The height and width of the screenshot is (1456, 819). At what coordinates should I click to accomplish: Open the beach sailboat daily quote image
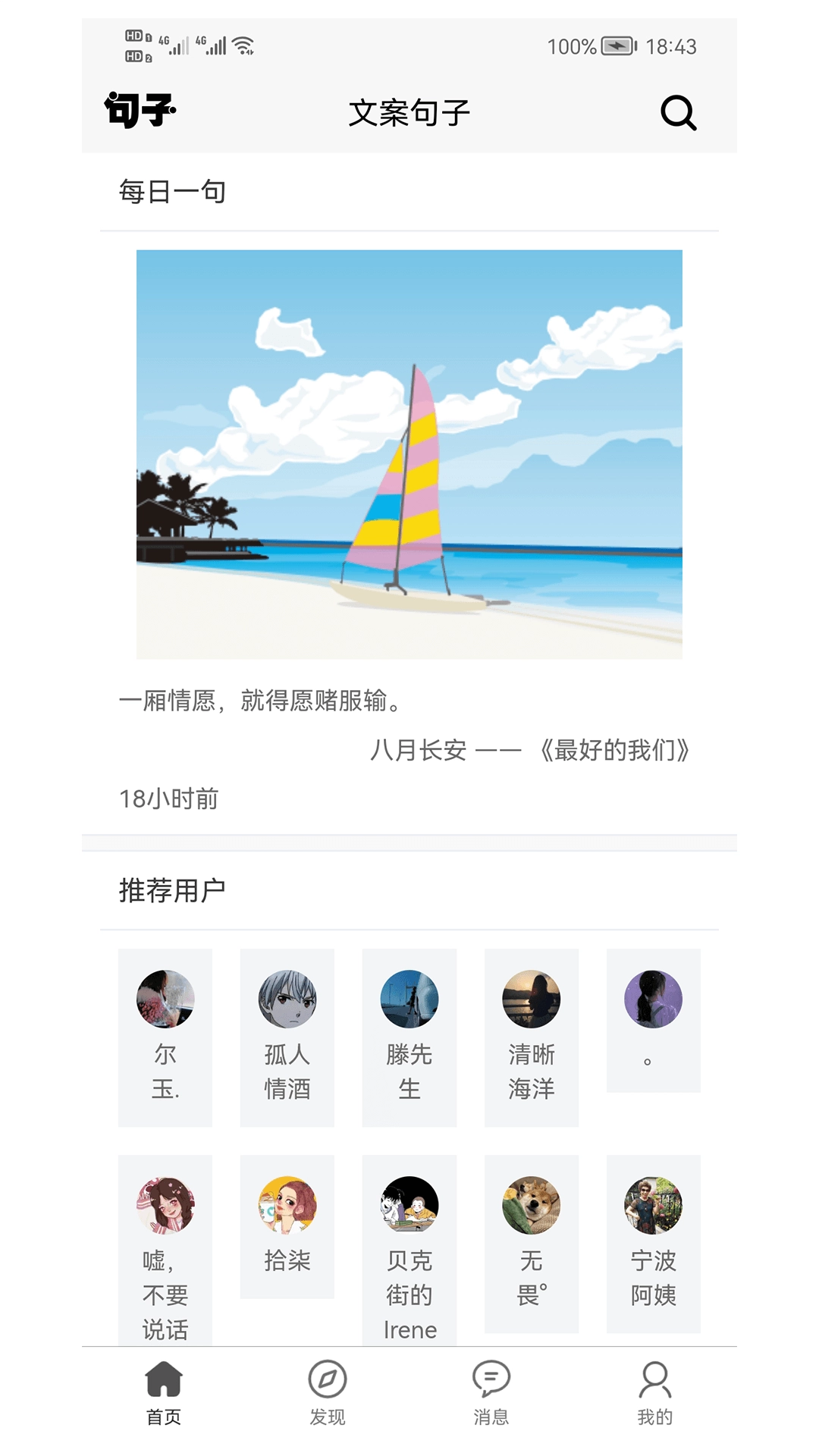409,455
